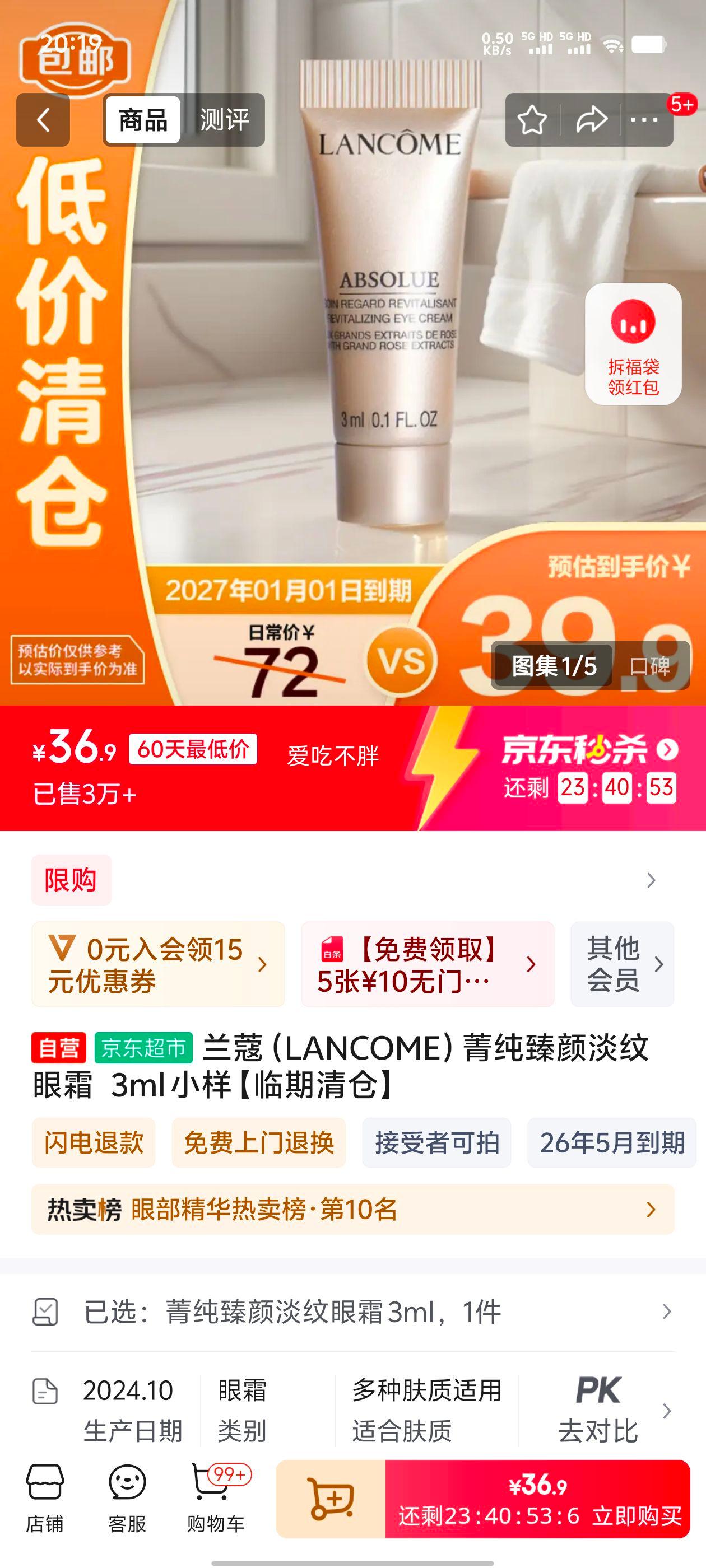
Task: Claim the 0元入会领15元优惠券 offer
Action: click(158, 964)
